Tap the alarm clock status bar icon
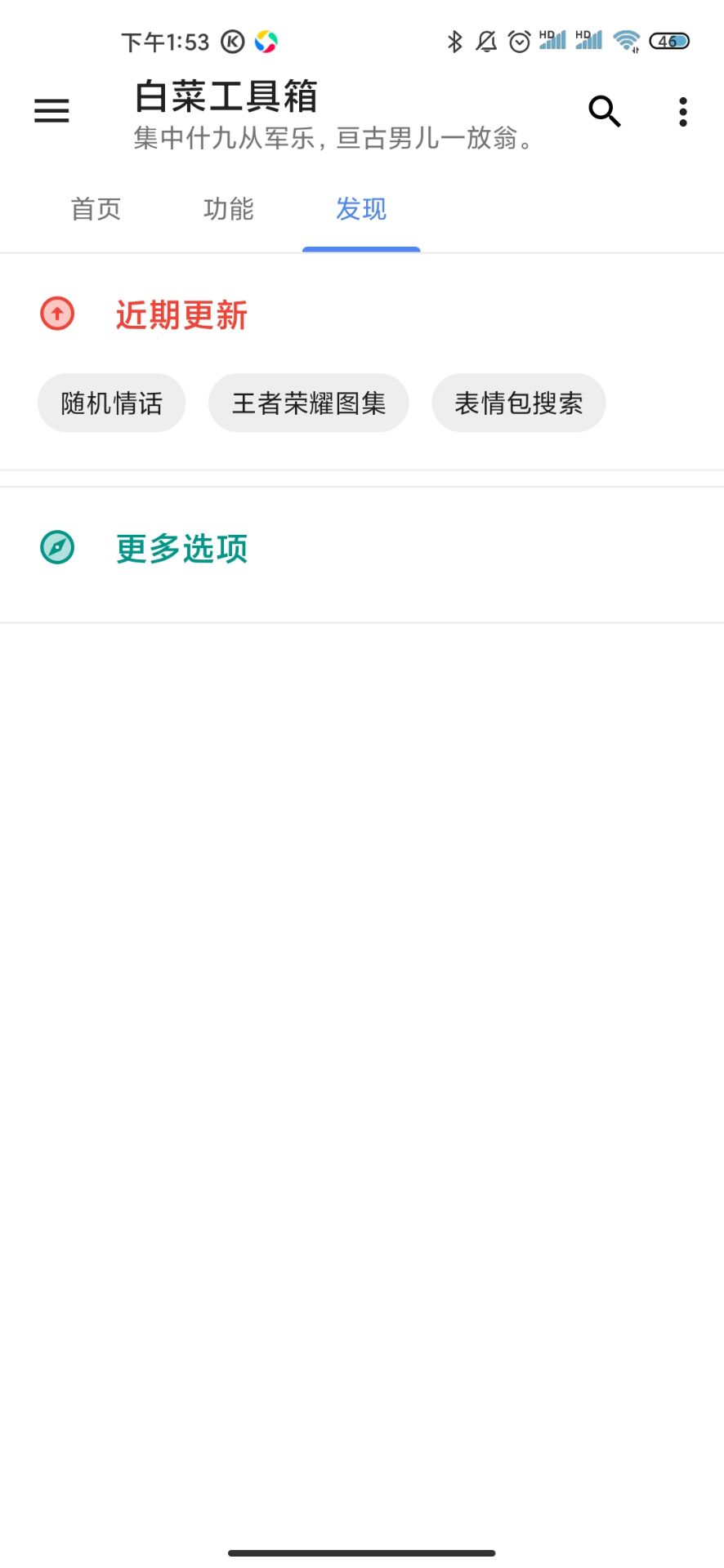The image size is (724, 1568). (518, 41)
